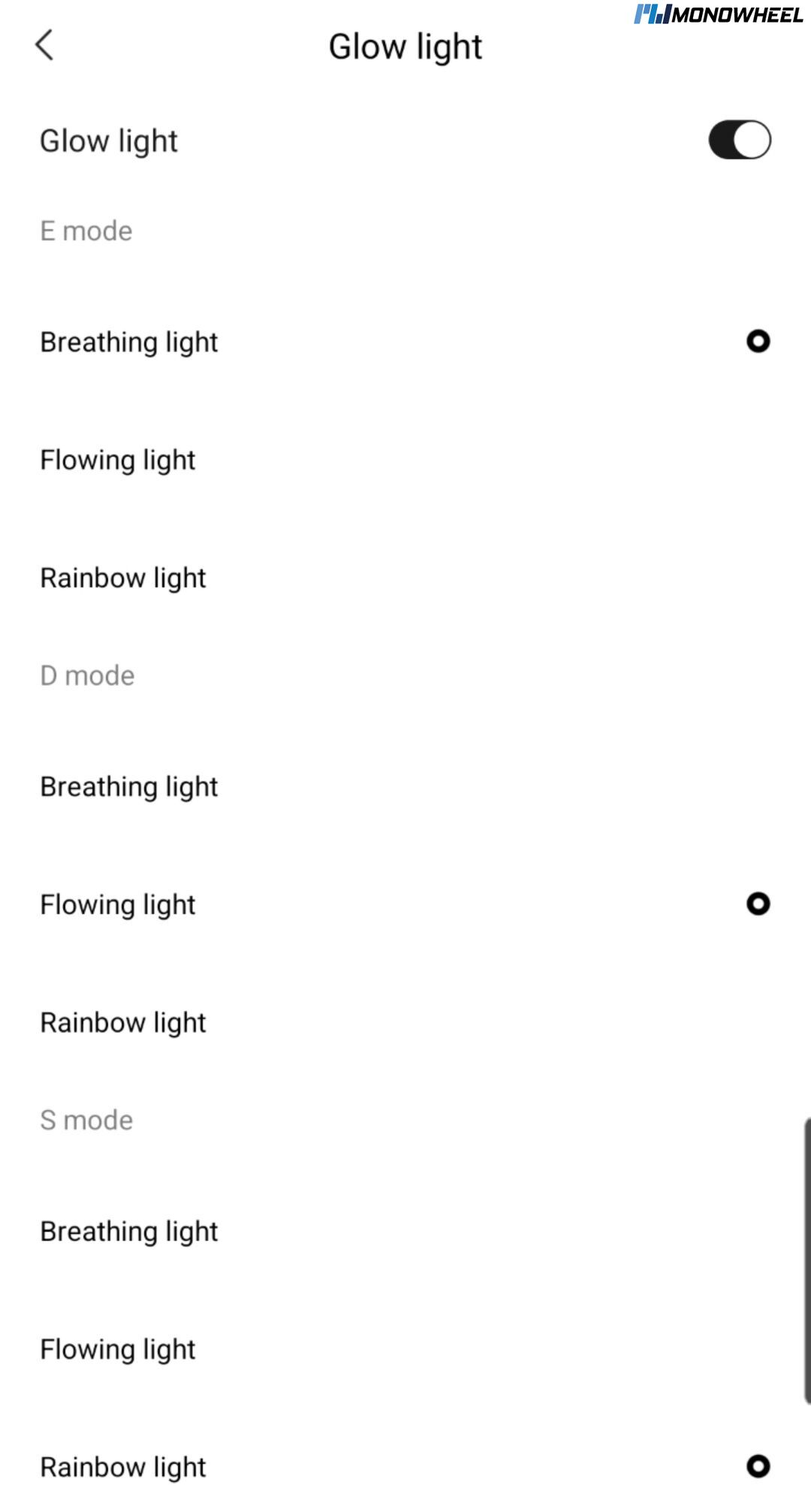Select Breathing light under E mode
Image resolution: width=811 pixels, height=1512 pixels.
pyautogui.click(x=405, y=342)
